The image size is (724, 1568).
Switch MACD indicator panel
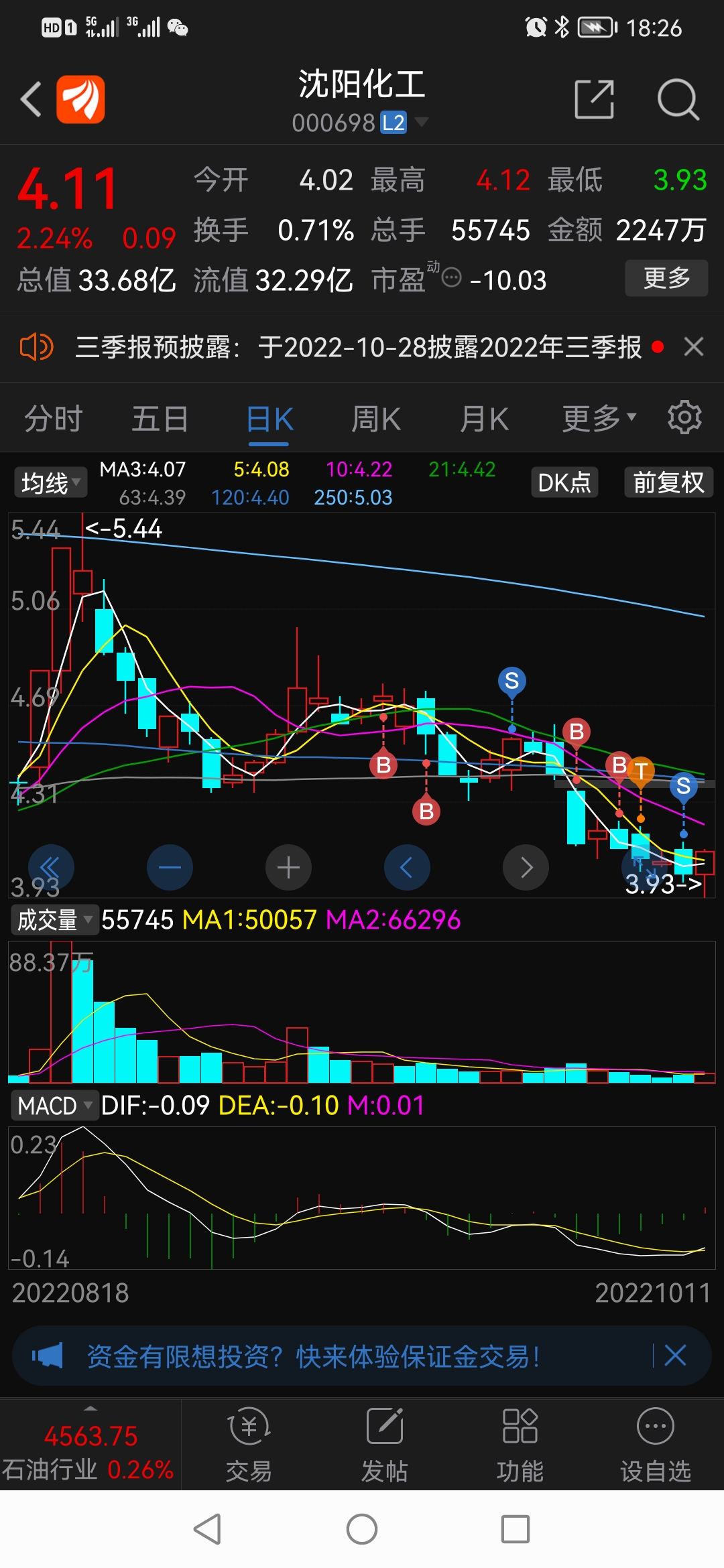[x=54, y=1106]
